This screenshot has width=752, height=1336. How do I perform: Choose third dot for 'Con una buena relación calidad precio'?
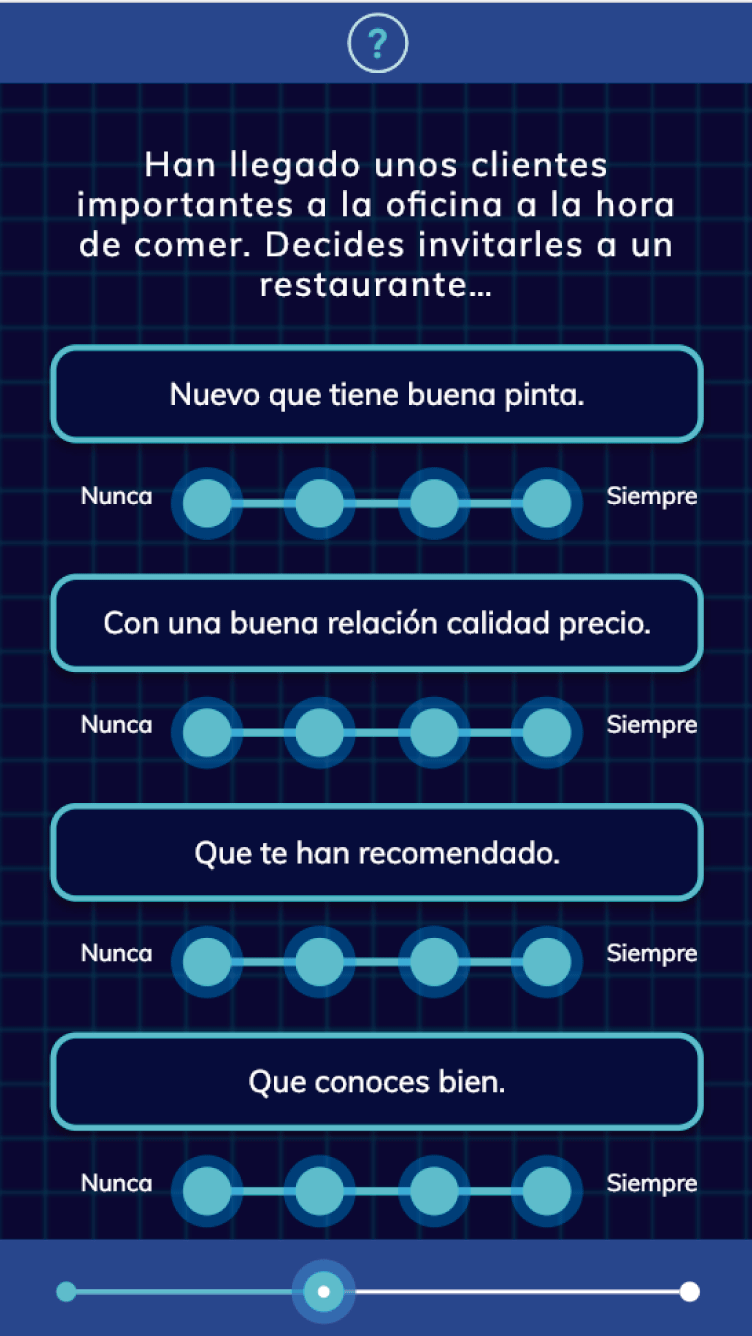pyautogui.click(x=433, y=733)
